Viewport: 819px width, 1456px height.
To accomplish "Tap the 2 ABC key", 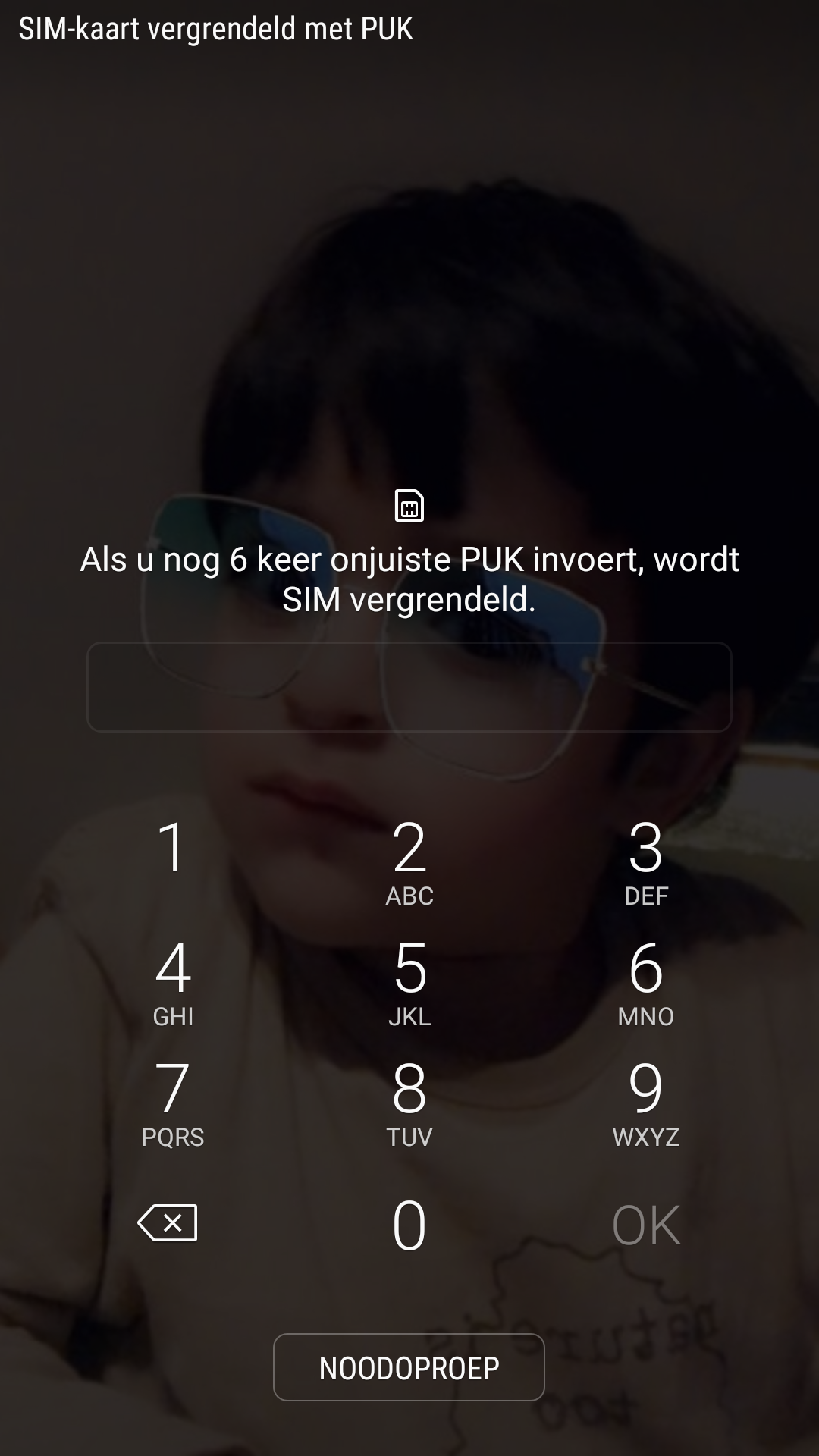I will coord(409,862).
